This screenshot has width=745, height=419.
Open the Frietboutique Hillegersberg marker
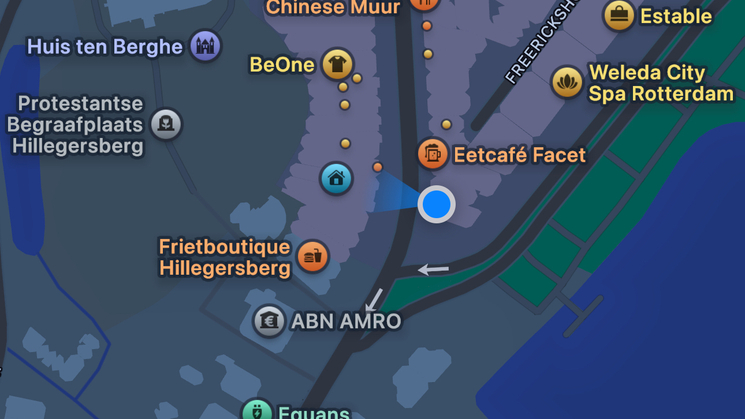(313, 256)
